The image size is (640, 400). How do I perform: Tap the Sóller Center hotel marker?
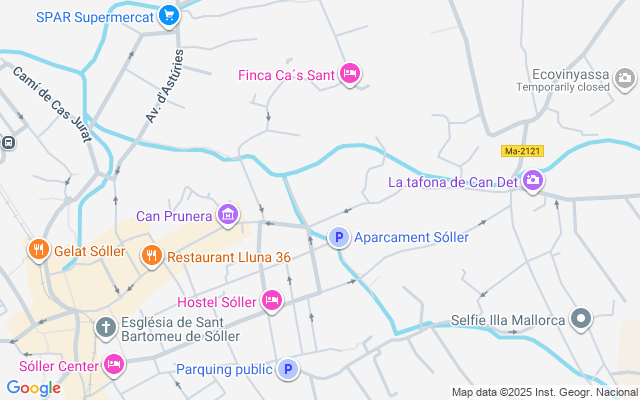(113, 365)
